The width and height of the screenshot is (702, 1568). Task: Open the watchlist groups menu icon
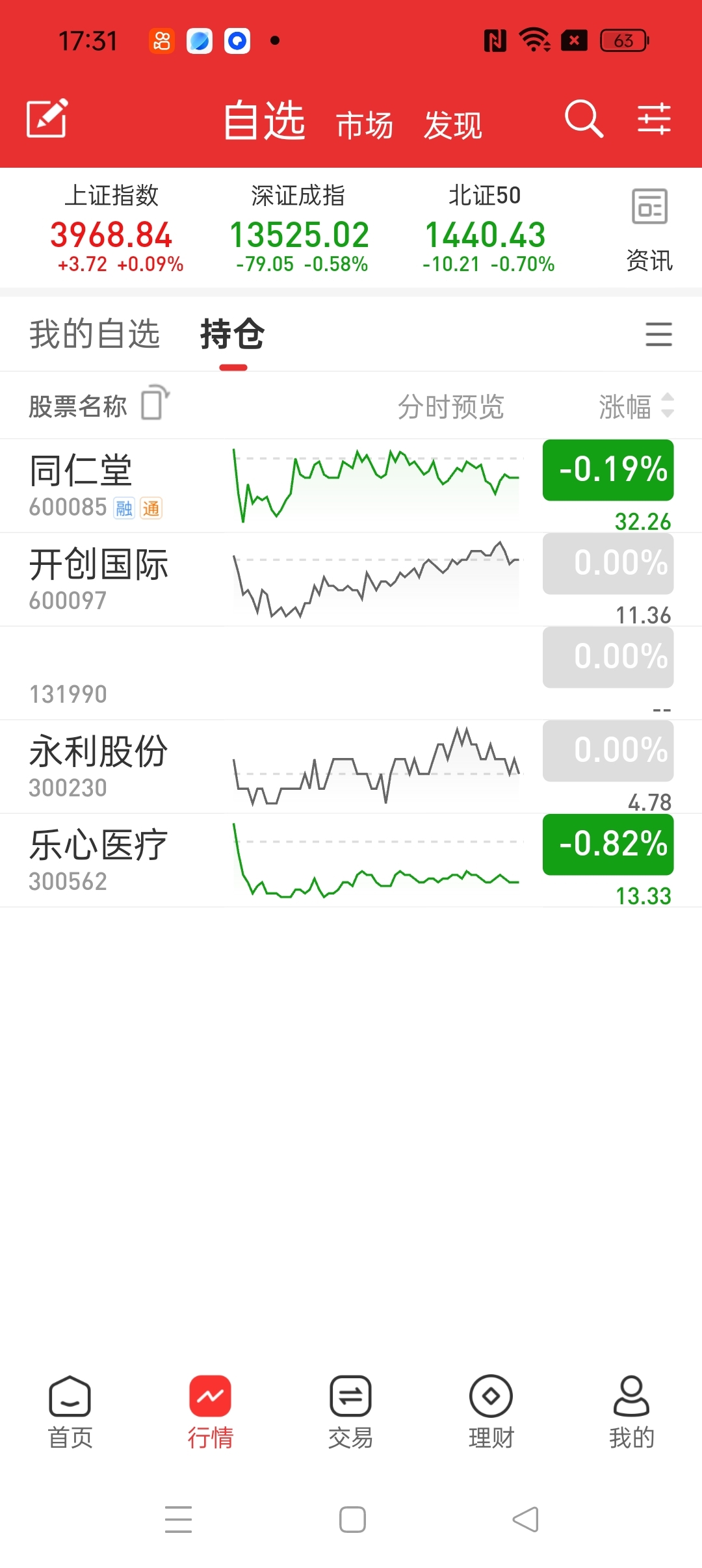coord(658,334)
